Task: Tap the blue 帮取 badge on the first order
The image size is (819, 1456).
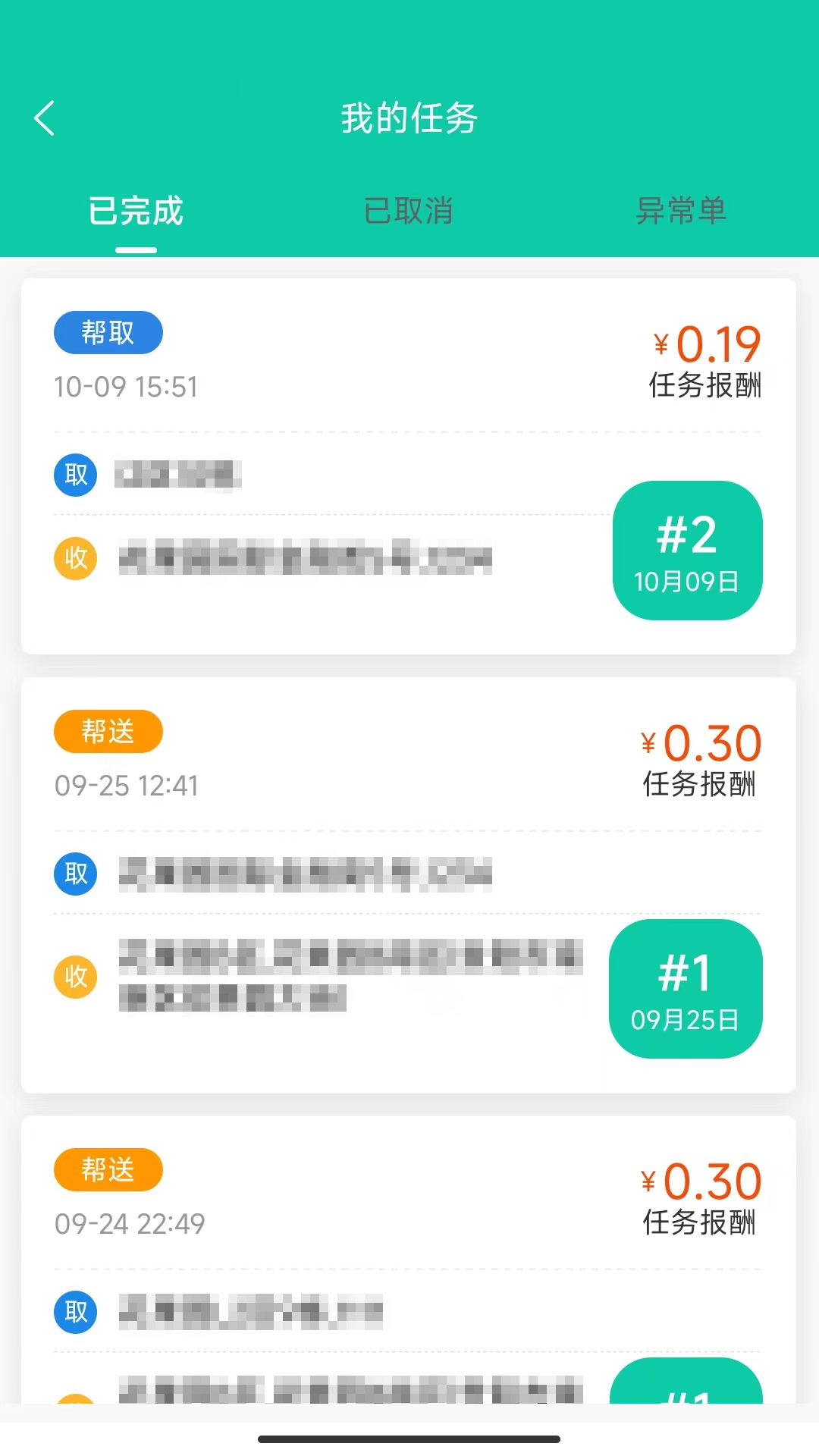Action: click(108, 332)
